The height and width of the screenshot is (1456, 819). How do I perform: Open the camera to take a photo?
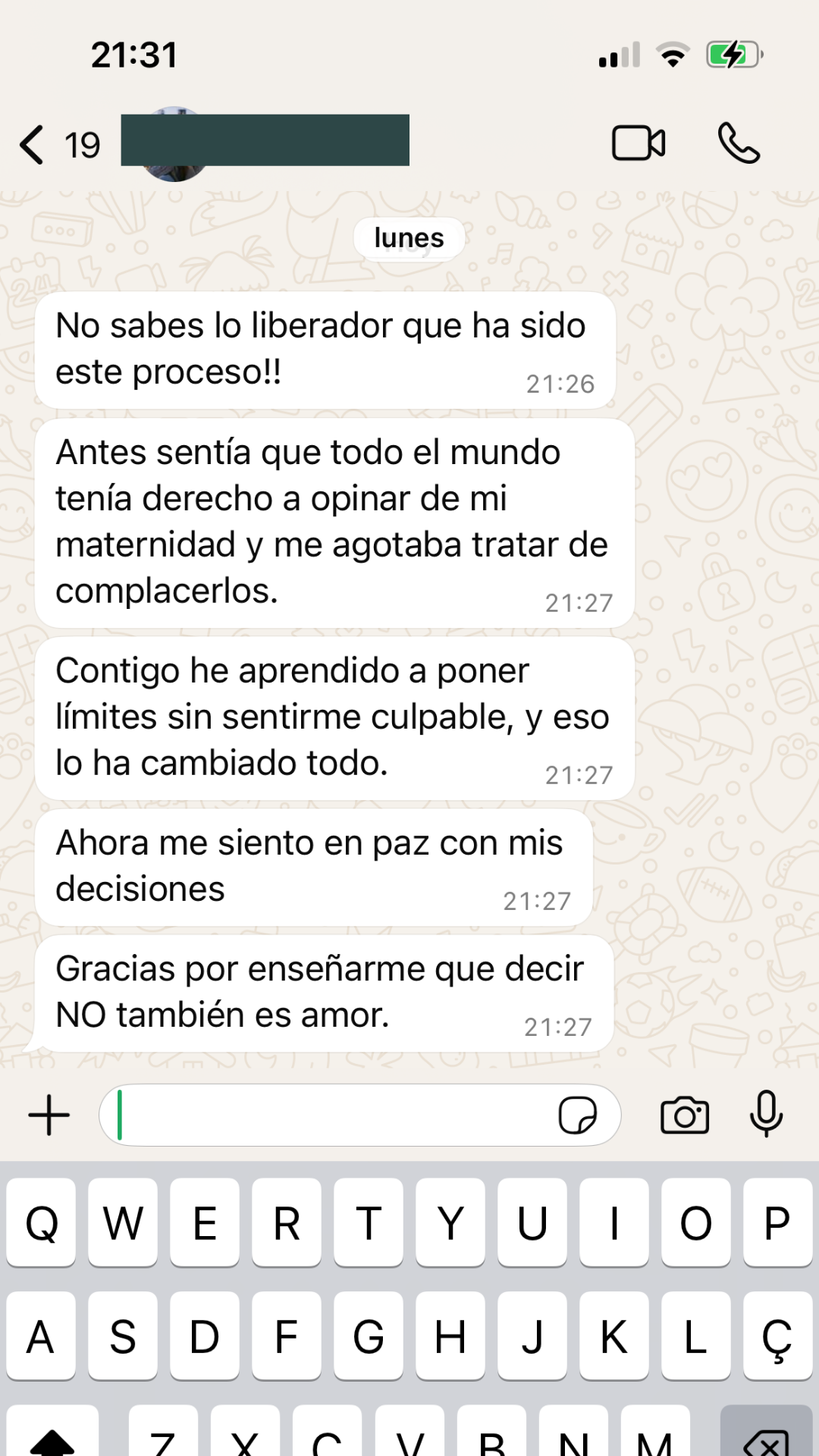(685, 1116)
